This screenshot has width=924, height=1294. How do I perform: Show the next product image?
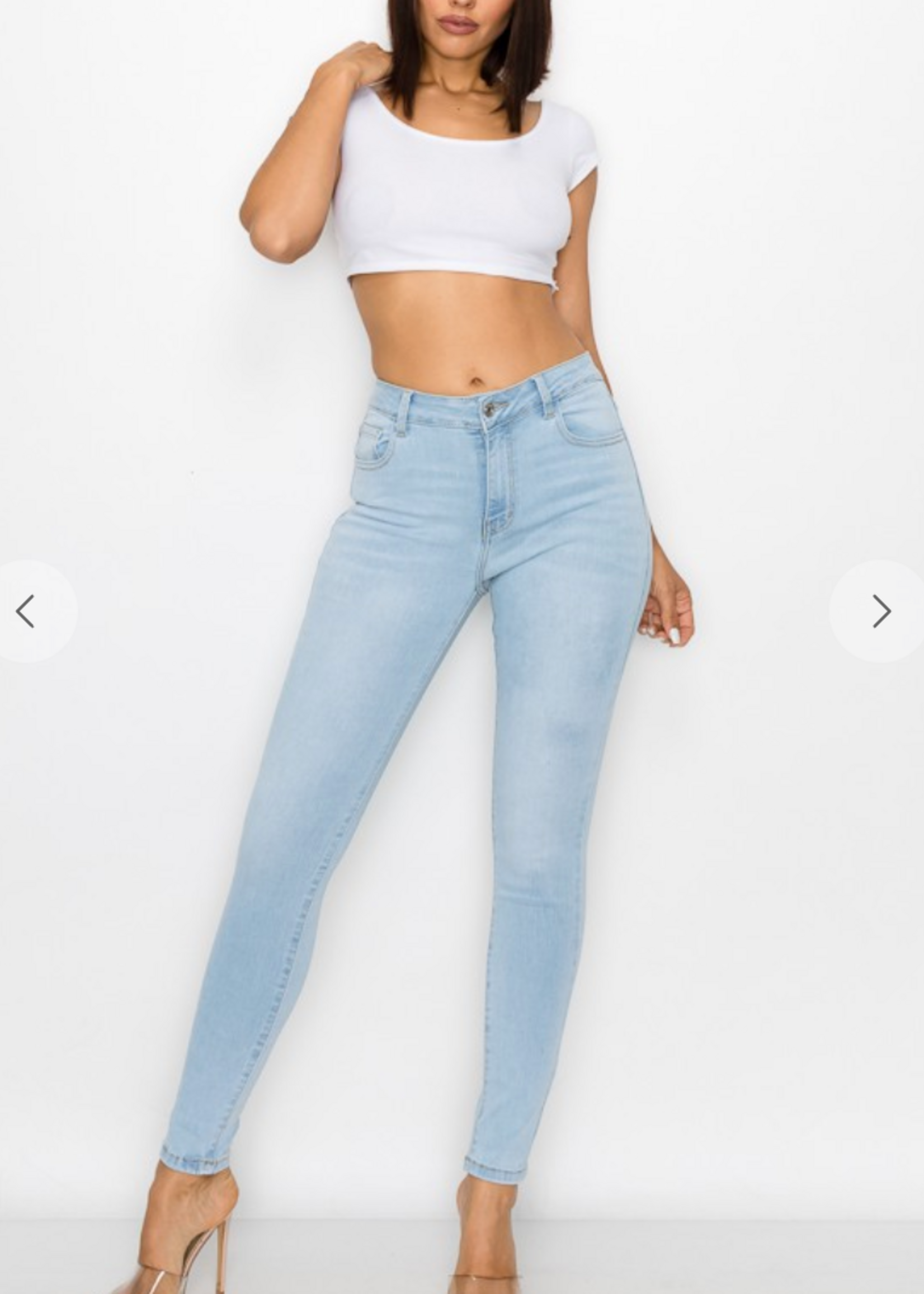pos(881,611)
